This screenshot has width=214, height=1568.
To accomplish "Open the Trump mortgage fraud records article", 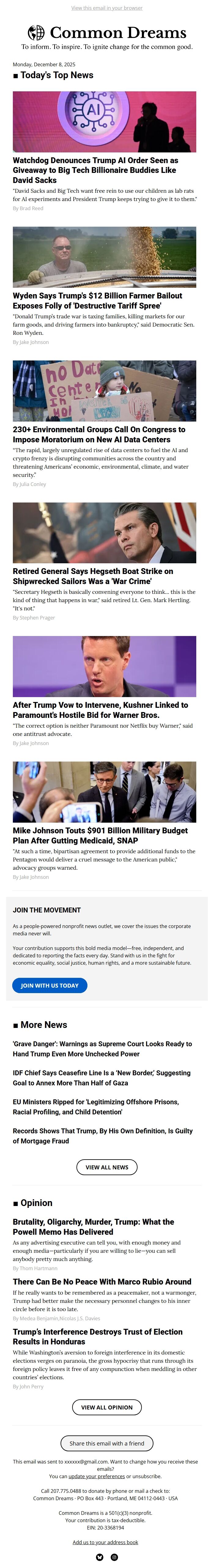I will click(x=102, y=1135).
